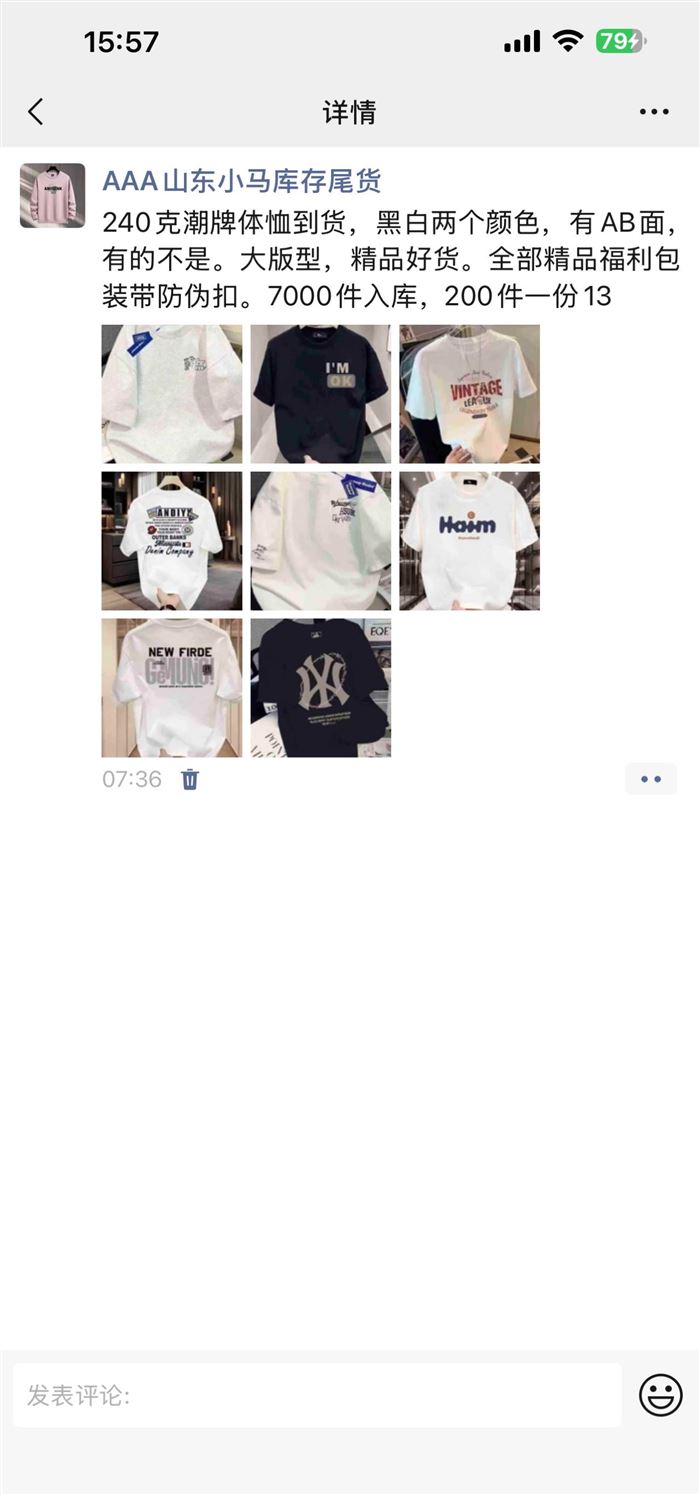Open the poster's pink sweatshirt avatar

tap(52, 196)
